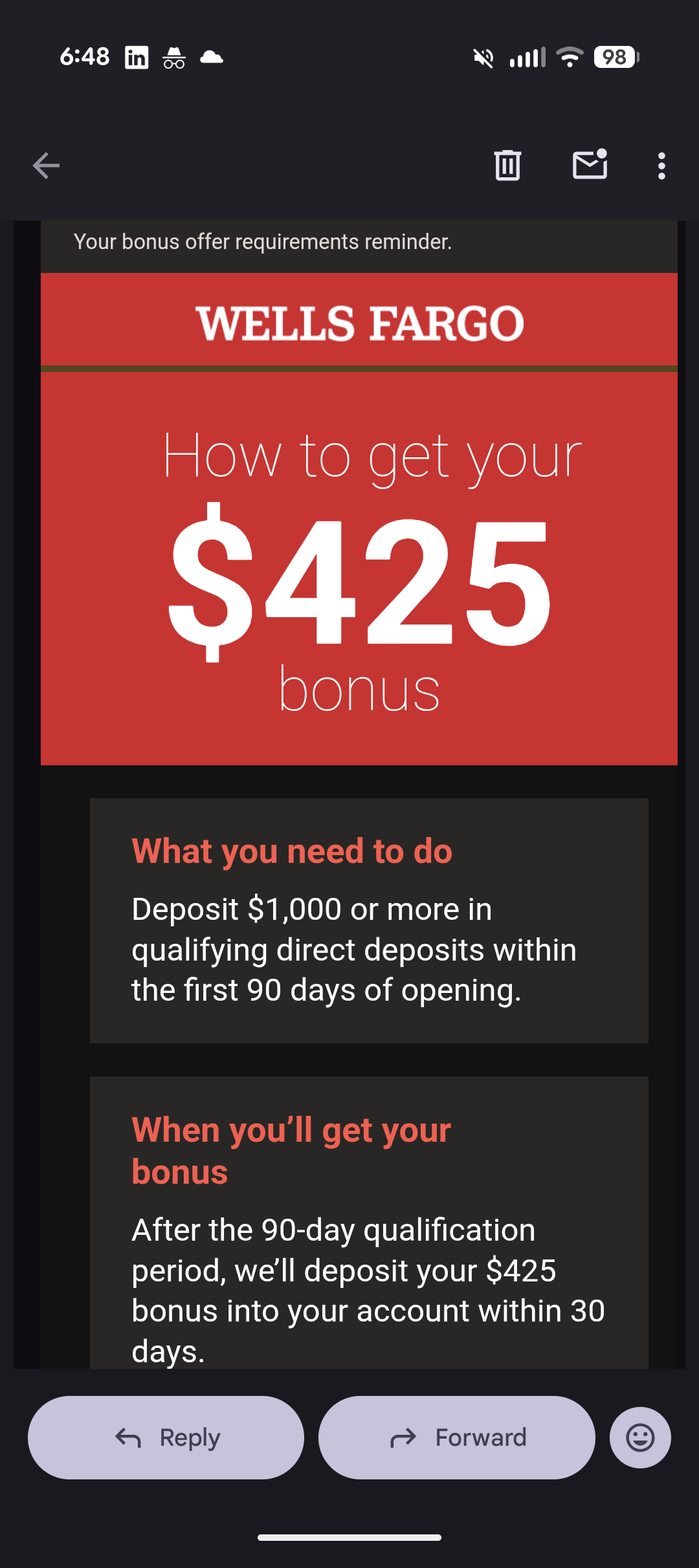Image resolution: width=699 pixels, height=1568 pixels.
Task: Forward this email
Action: tap(457, 1437)
